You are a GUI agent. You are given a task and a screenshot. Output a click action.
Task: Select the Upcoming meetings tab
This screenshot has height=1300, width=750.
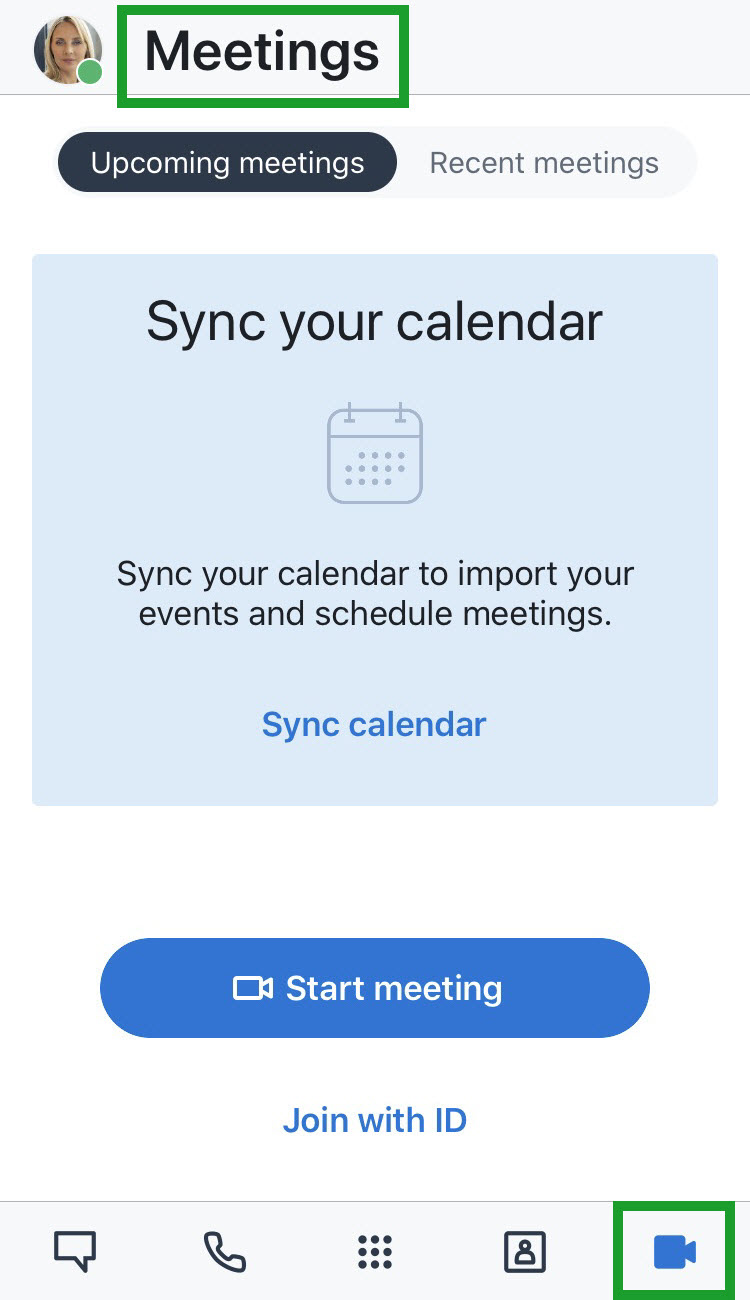227,163
